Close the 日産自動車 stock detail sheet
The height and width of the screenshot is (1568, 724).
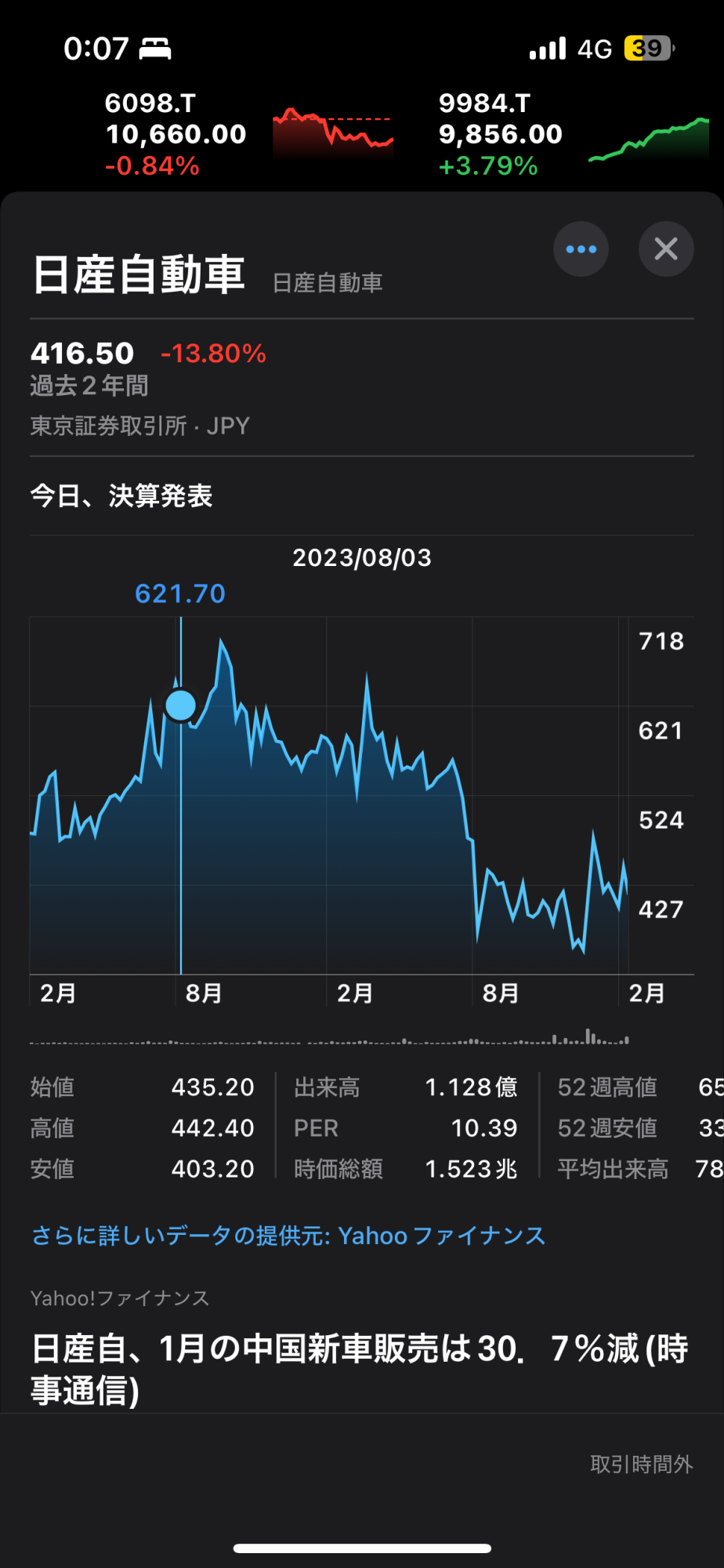point(666,249)
